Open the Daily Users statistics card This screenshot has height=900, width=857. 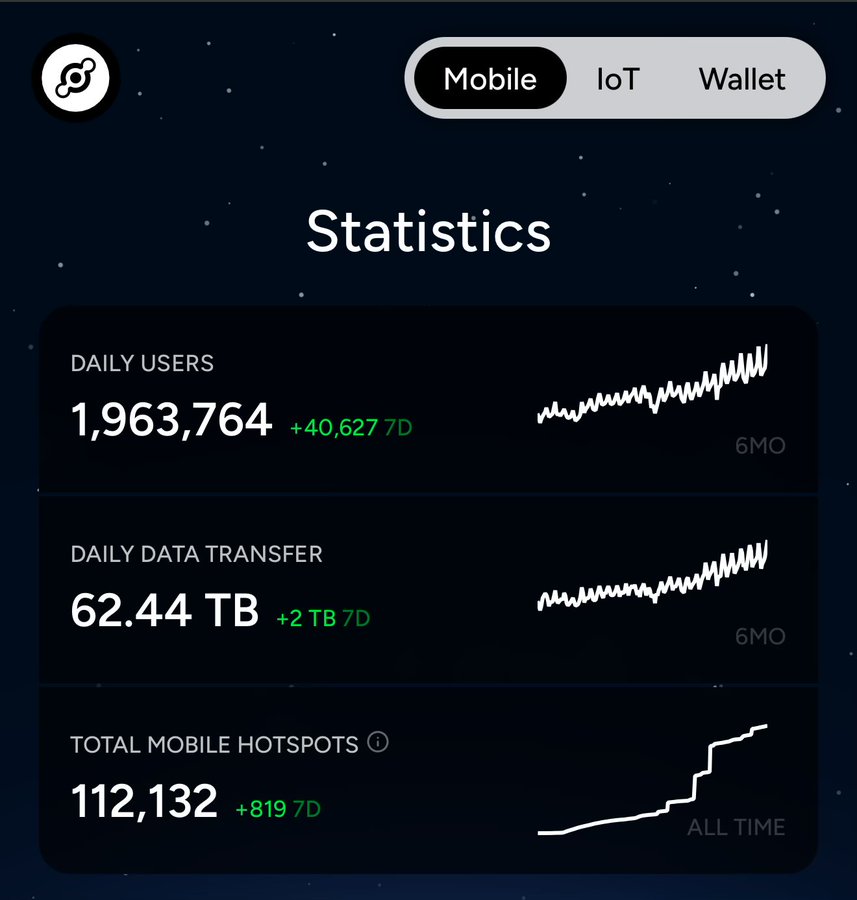[x=428, y=400]
